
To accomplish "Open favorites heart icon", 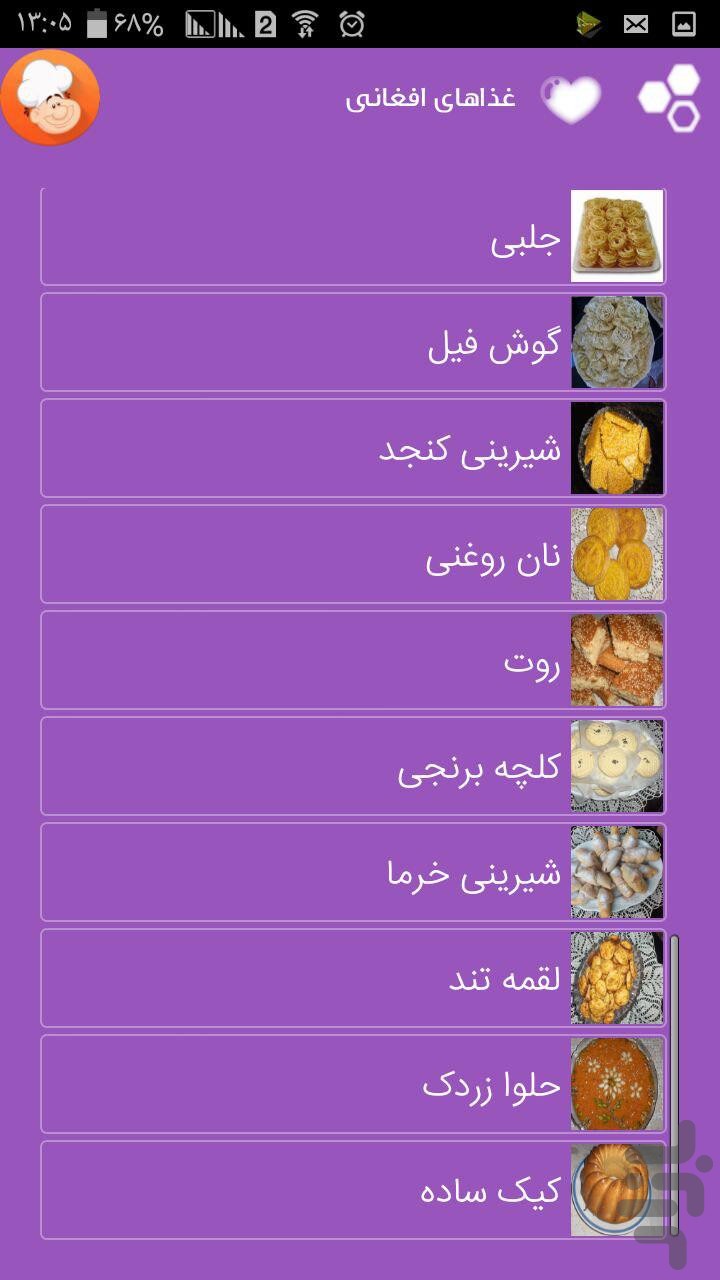I will pos(571,99).
